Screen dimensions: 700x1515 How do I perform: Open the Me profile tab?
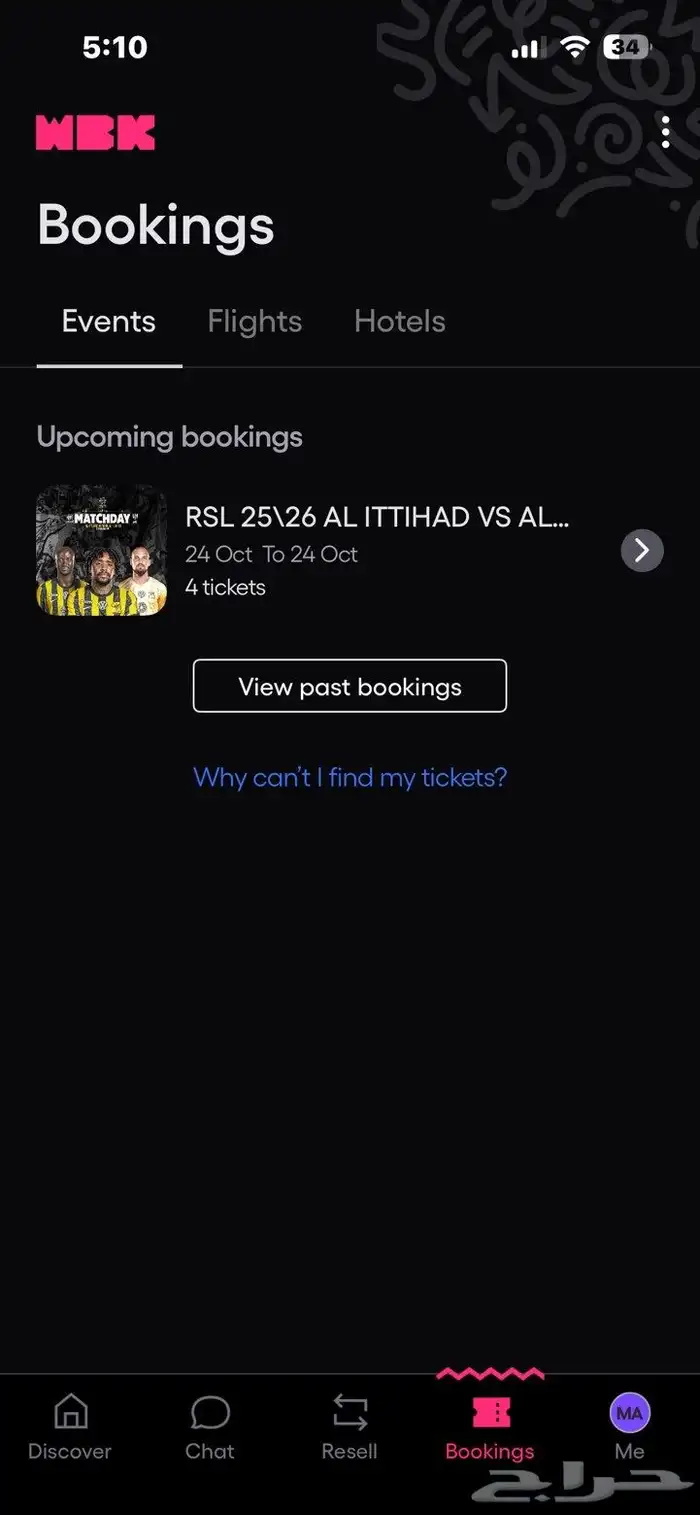629,1428
